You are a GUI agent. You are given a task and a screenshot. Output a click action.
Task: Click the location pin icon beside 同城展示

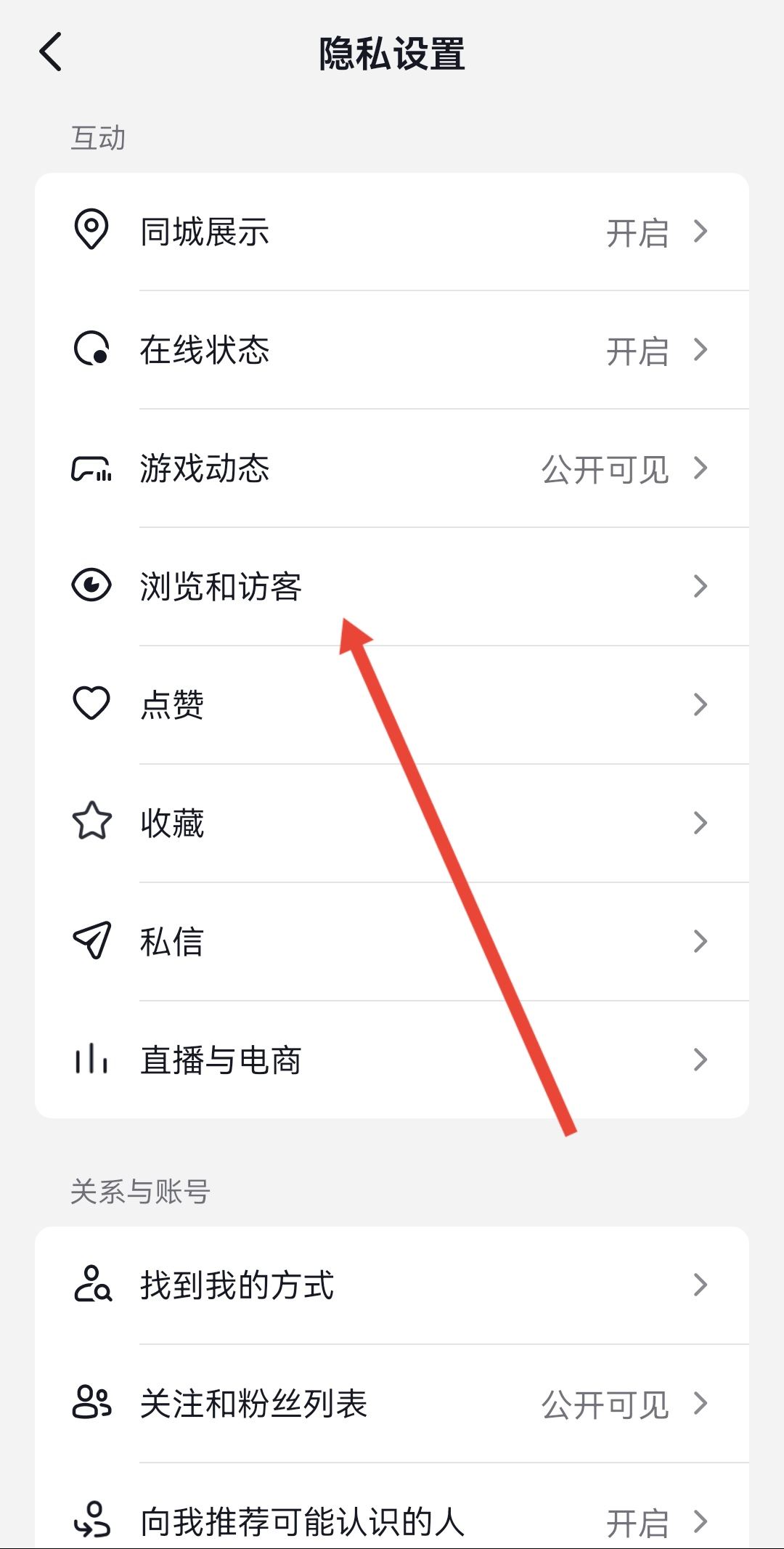(x=91, y=231)
